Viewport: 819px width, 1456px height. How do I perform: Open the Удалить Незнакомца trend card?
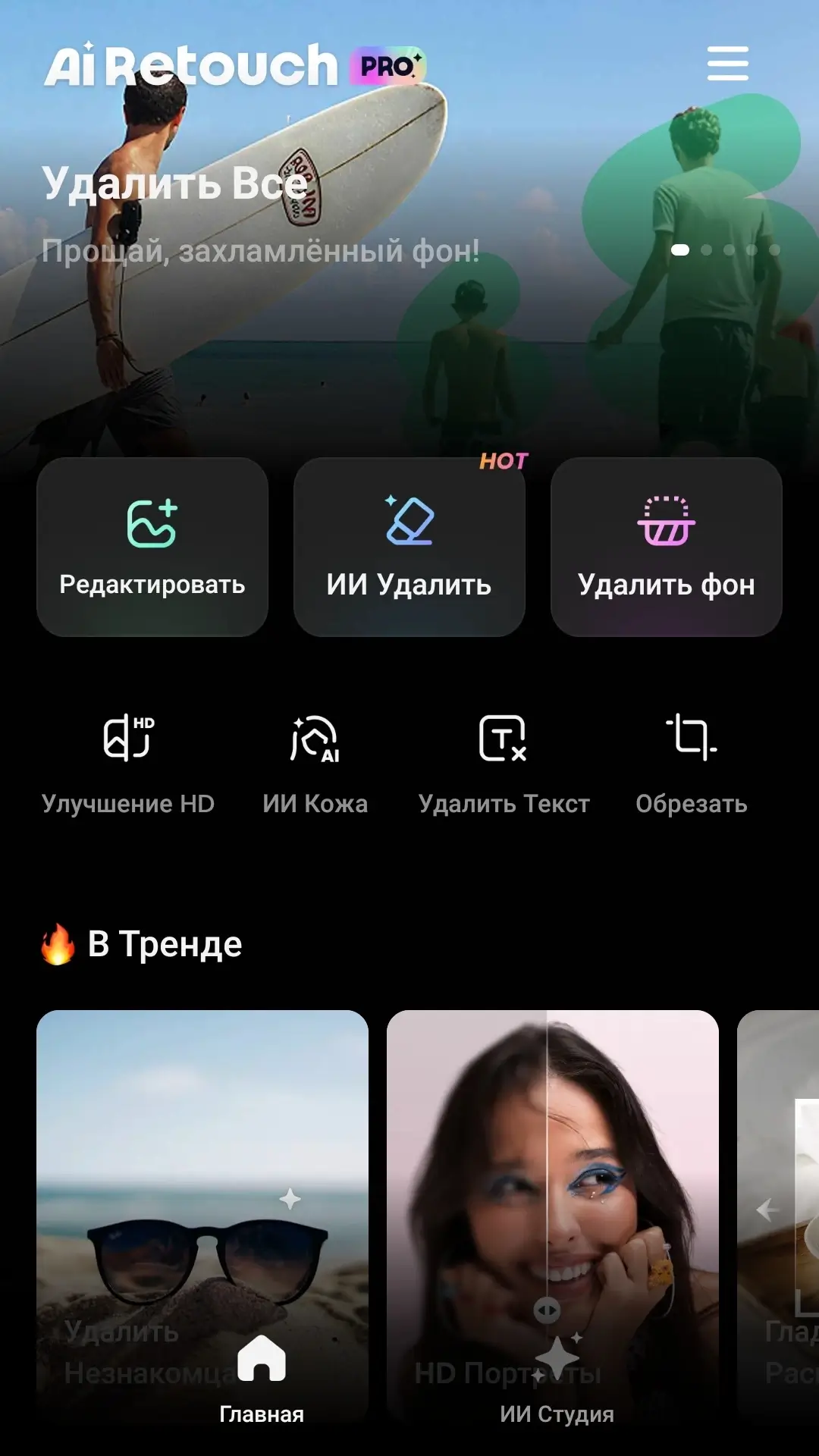click(x=202, y=1213)
